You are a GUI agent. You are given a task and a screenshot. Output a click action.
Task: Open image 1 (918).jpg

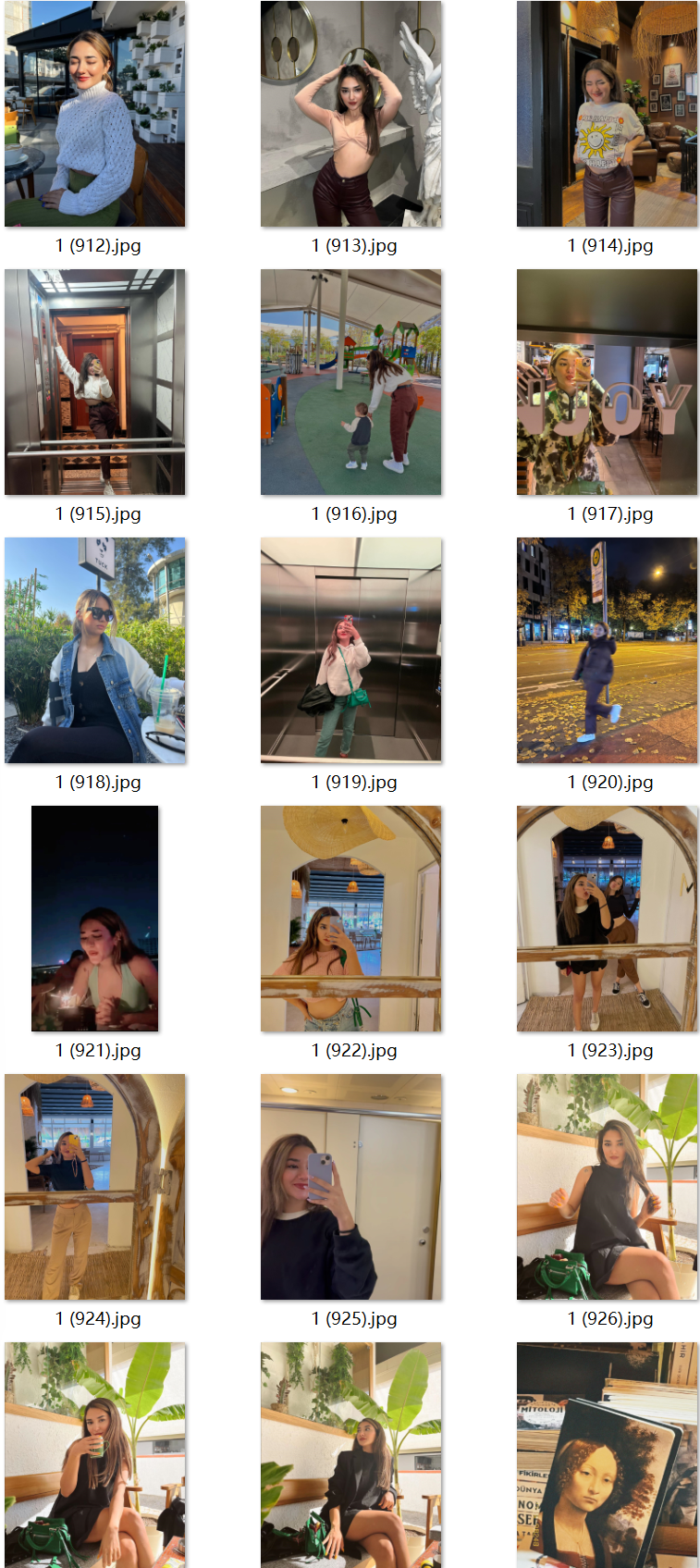pos(94,650)
